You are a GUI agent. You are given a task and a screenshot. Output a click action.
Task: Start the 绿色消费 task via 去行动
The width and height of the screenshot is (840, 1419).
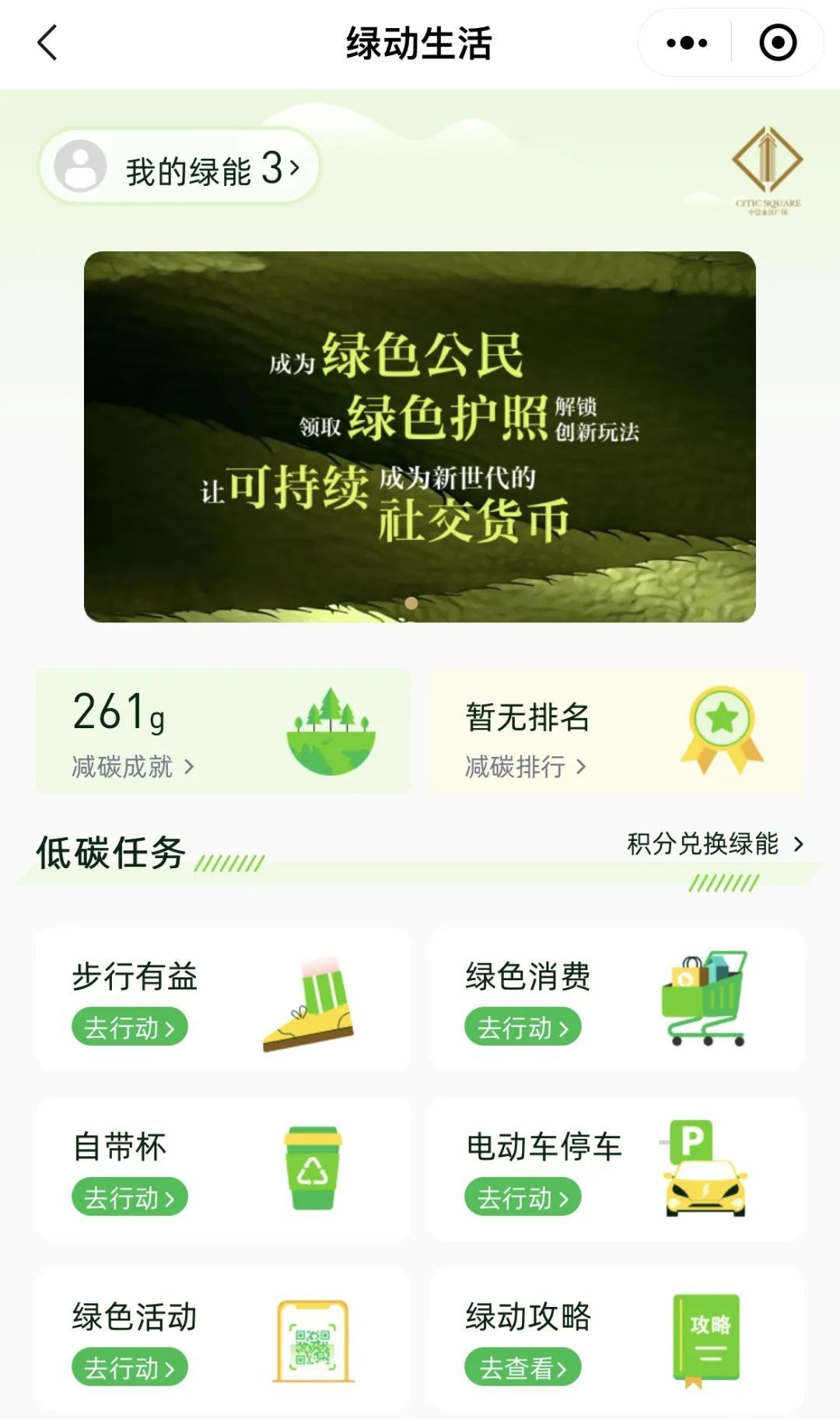[x=523, y=1028]
